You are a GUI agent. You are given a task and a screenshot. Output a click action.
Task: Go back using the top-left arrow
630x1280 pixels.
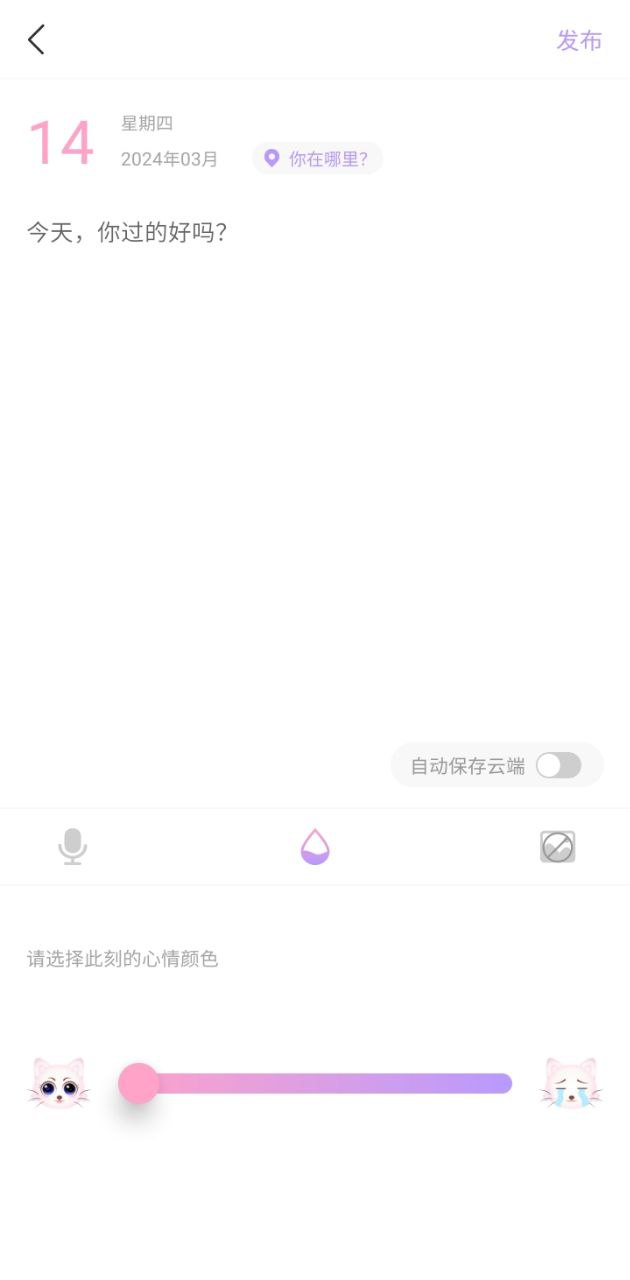pyautogui.click(x=37, y=40)
